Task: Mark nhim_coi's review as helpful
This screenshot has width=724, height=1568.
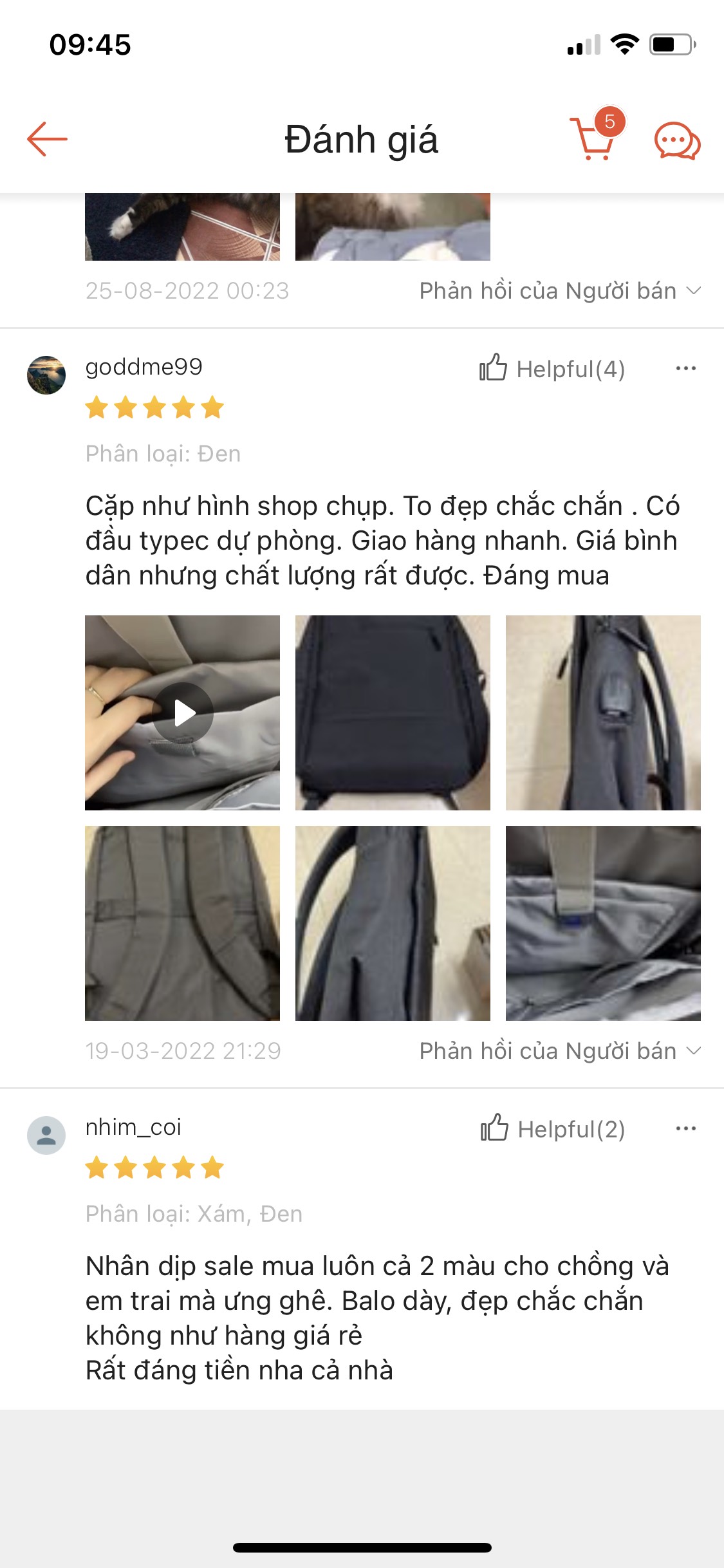Action: tap(553, 1129)
